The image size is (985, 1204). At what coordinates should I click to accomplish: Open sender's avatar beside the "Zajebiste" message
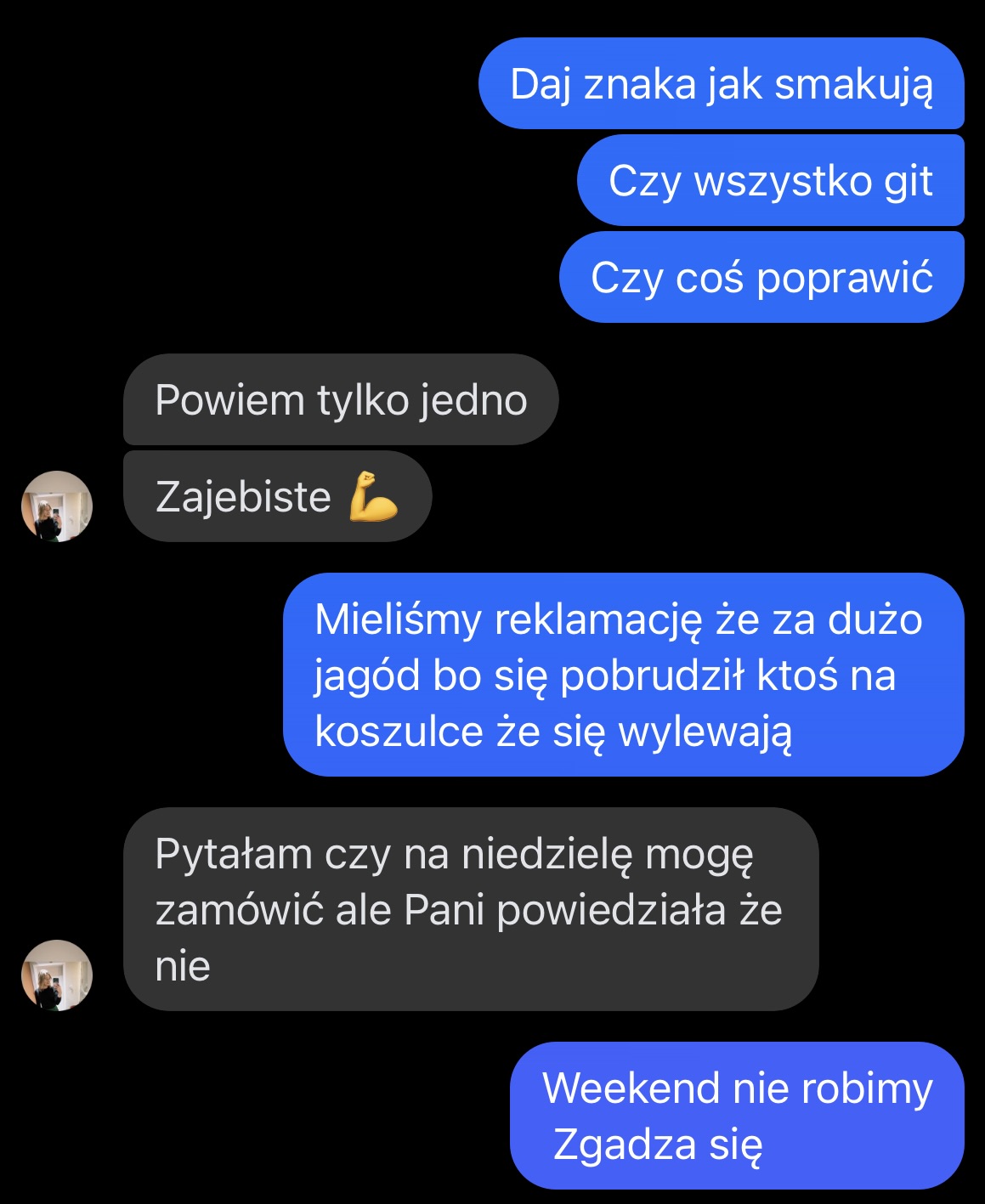(x=57, y=506)
